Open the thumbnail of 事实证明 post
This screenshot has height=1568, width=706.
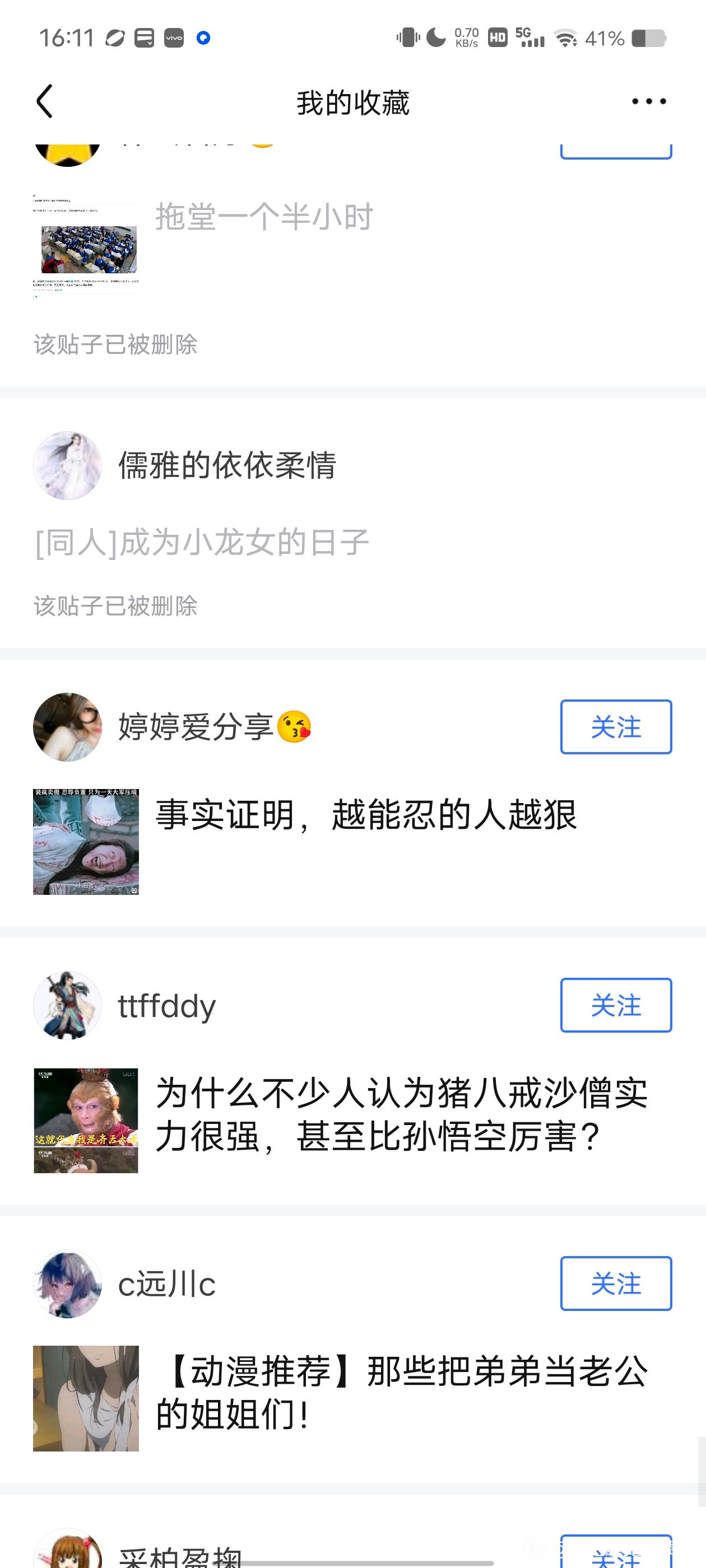86,841
